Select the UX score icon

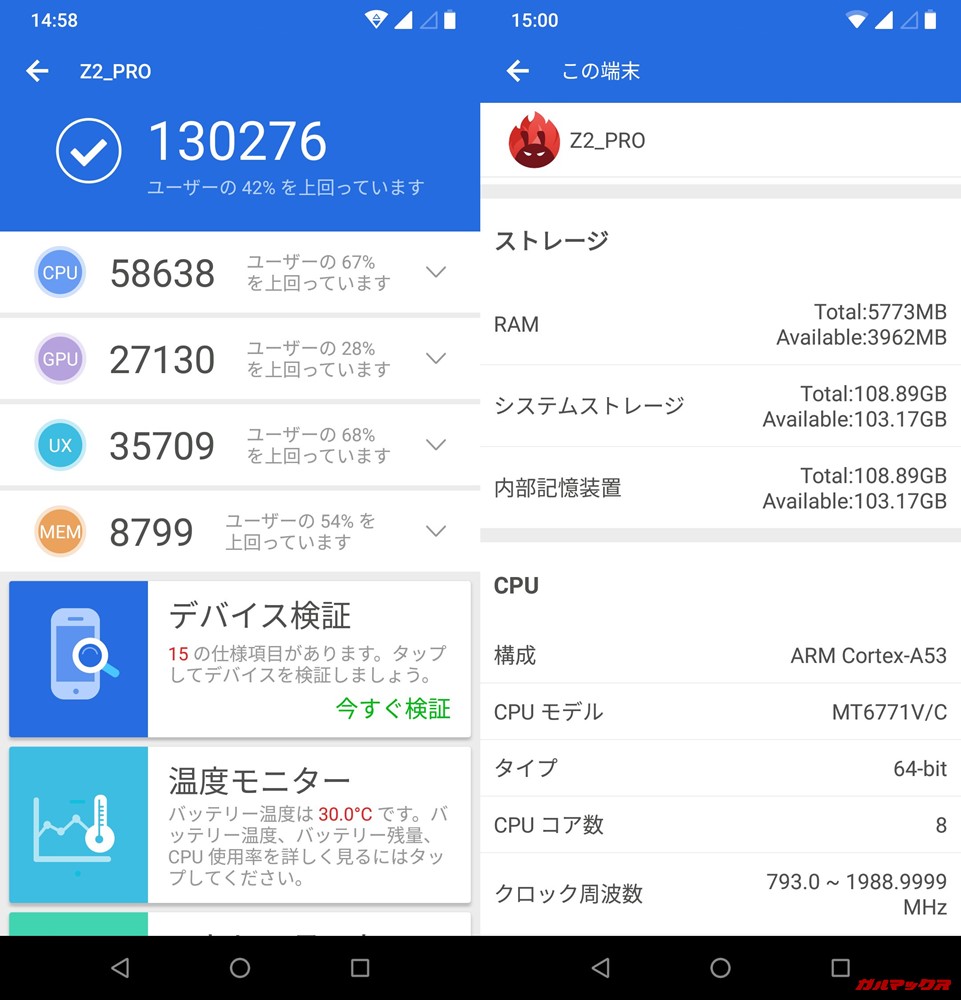59,445
